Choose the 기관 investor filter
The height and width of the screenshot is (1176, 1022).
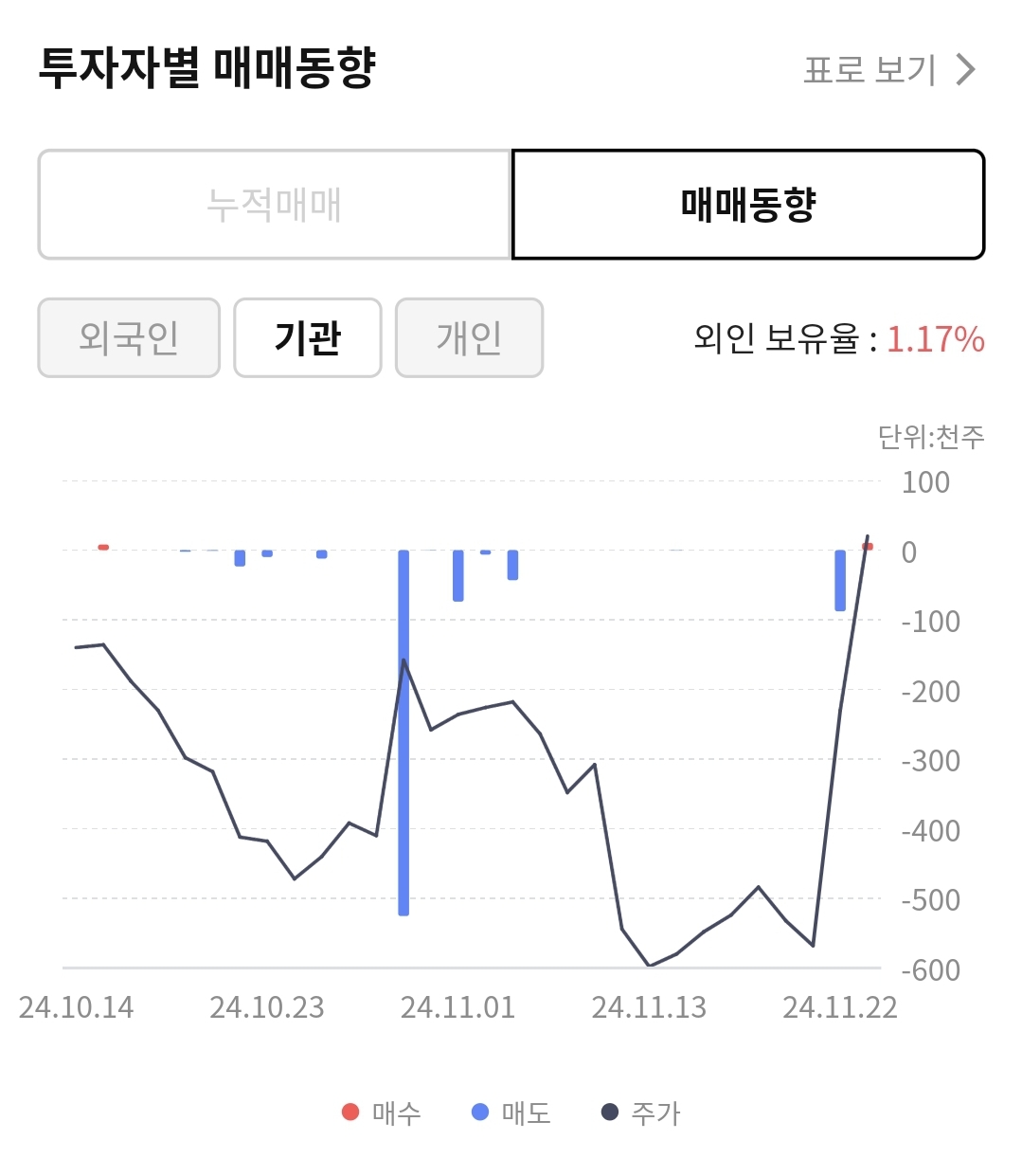click(308, 337)
